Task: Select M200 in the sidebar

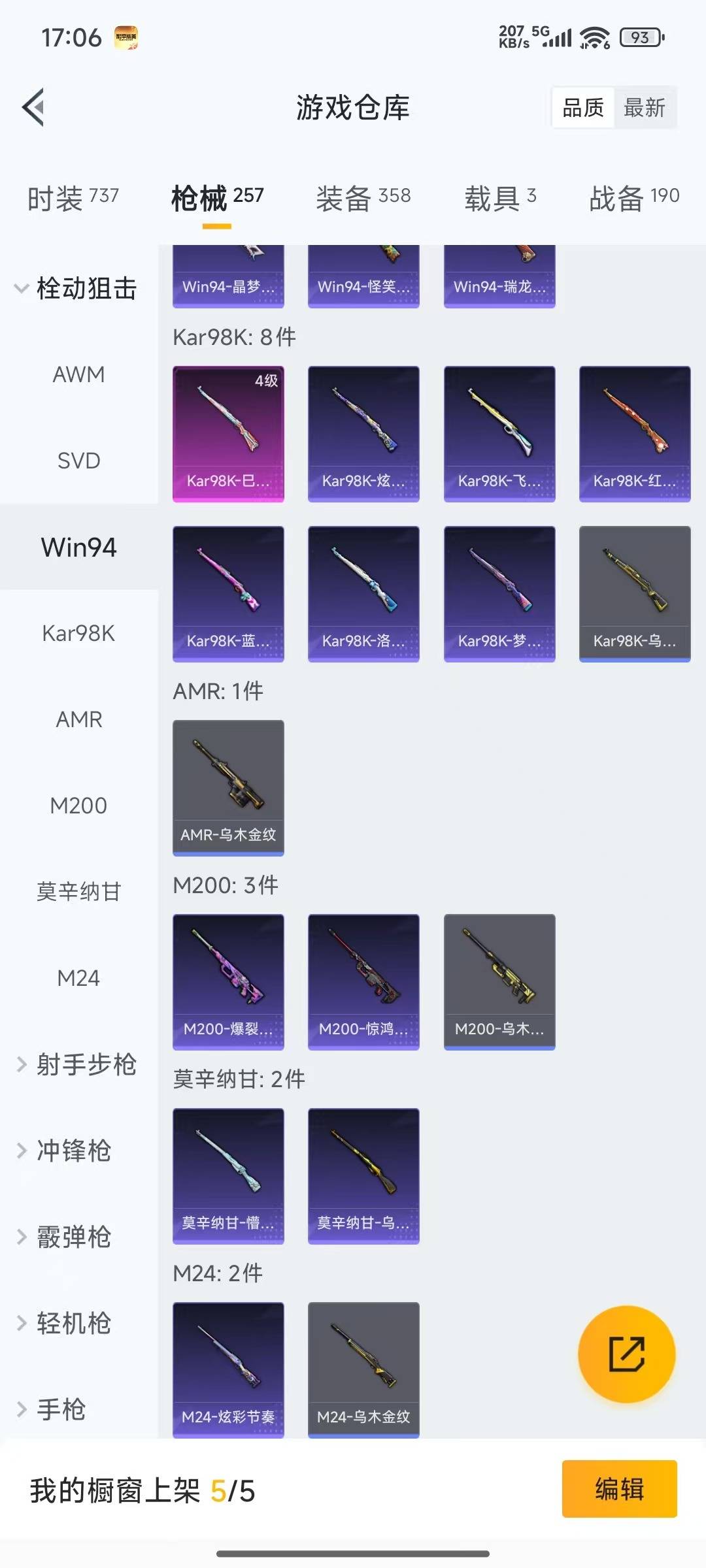Action: (78, 806)
